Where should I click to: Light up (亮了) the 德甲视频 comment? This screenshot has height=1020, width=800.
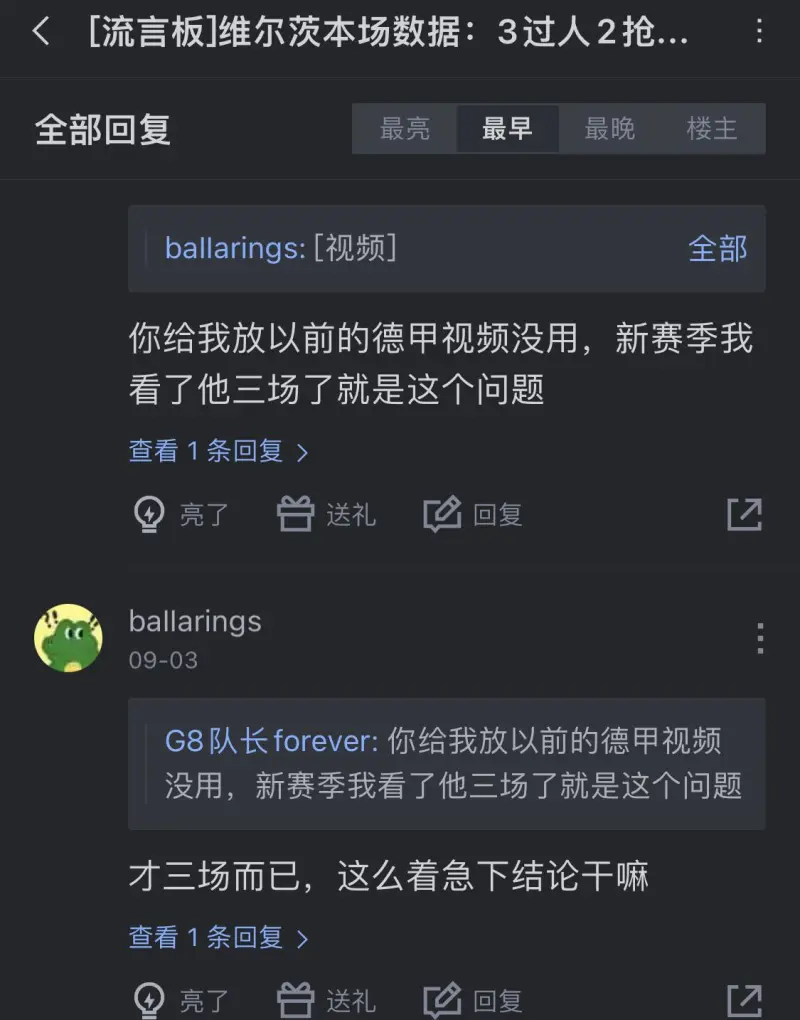181,515
